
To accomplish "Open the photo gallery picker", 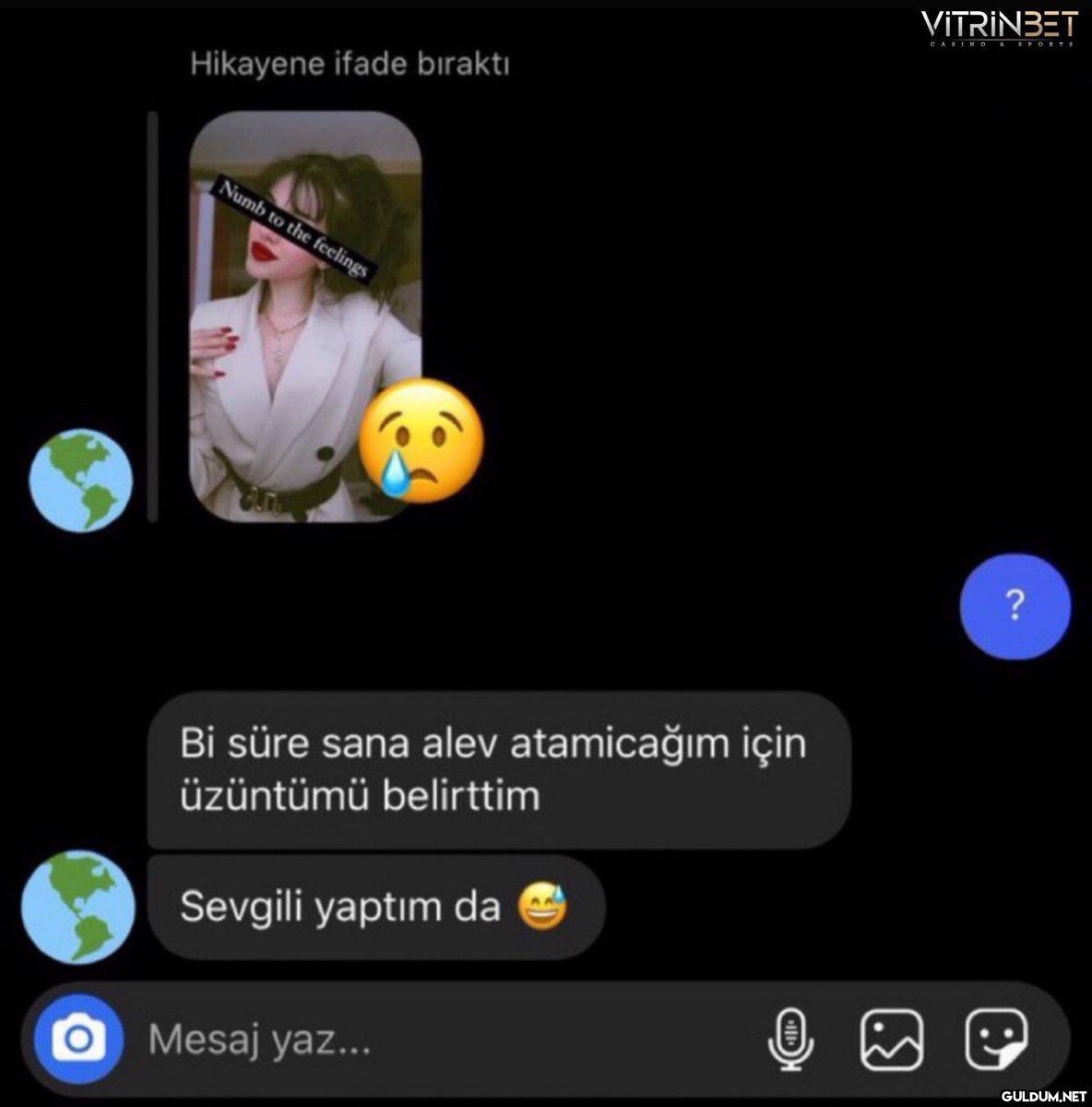I will pyautogui.click(x=891, y=1040).
